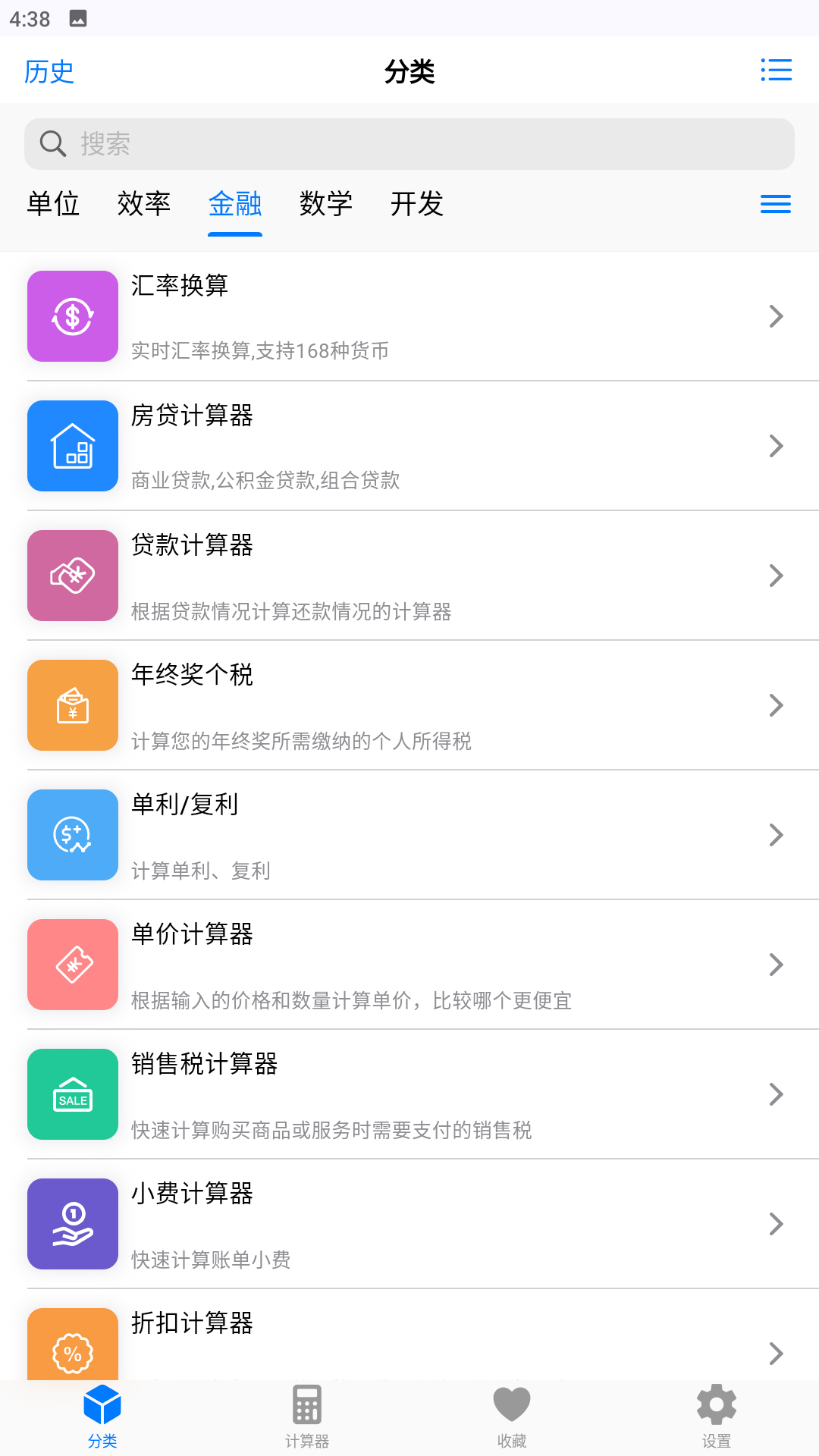Tap the list view button at top right
This screenshot has height=1456, width=819.
[776, 69]
